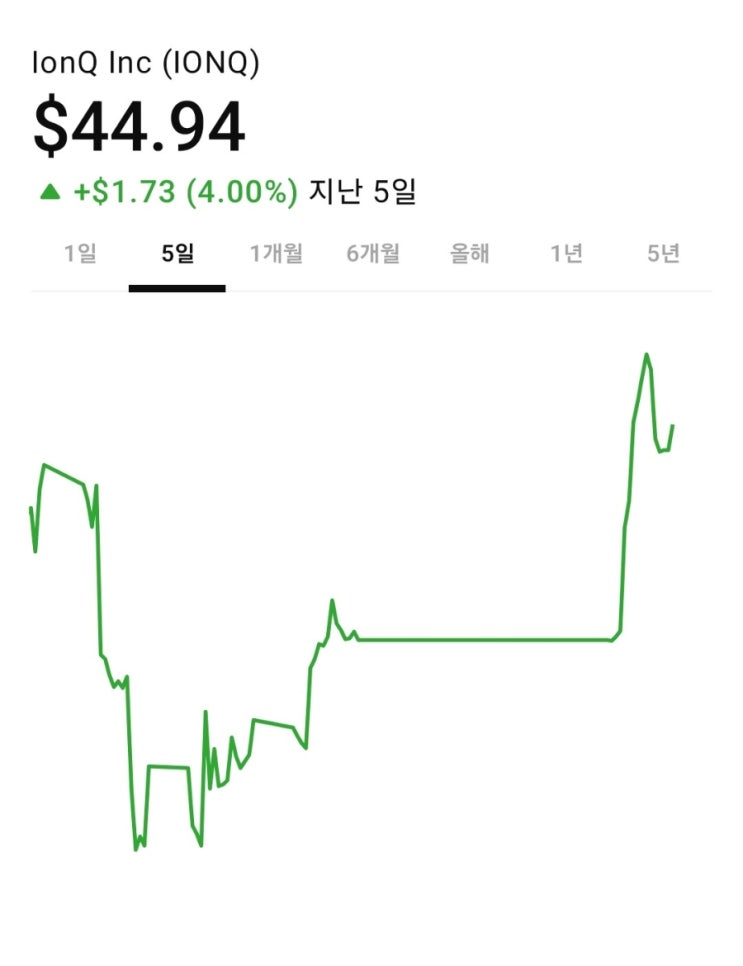Display the 5년 price history

click(x=663, y=253)
